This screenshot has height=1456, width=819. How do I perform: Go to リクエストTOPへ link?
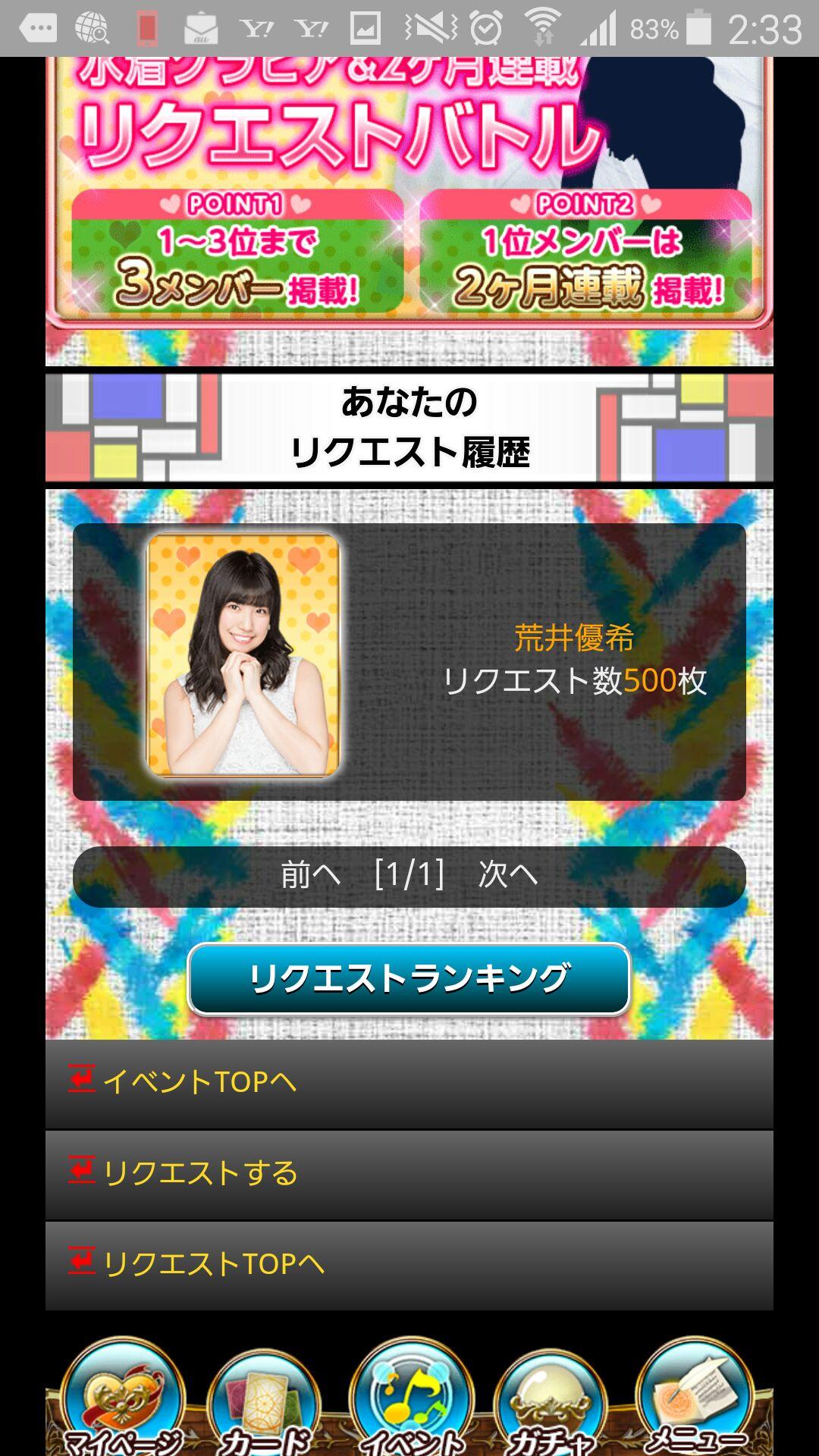[213, 1264]
